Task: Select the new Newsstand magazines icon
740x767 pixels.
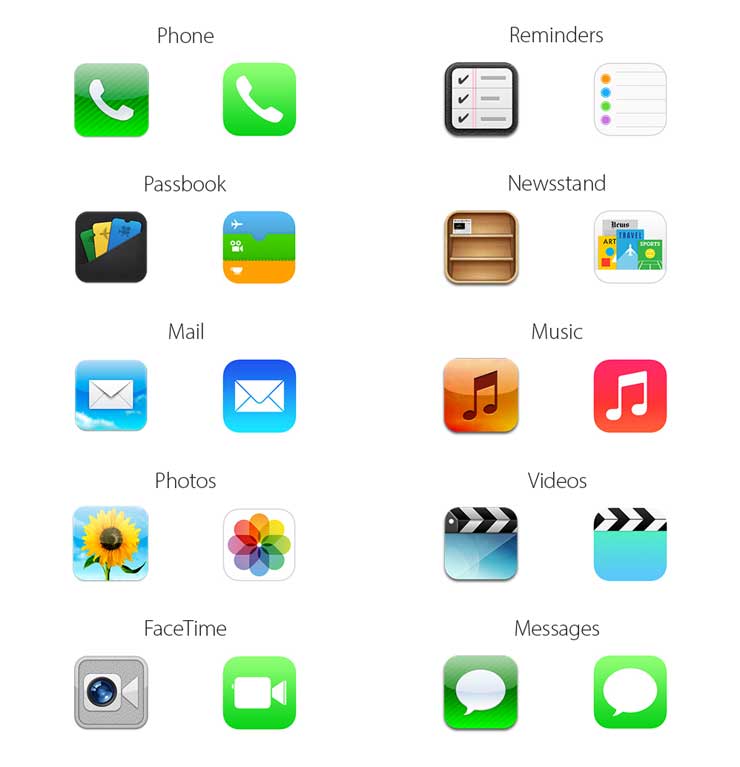Action: [x=629, y=246]
